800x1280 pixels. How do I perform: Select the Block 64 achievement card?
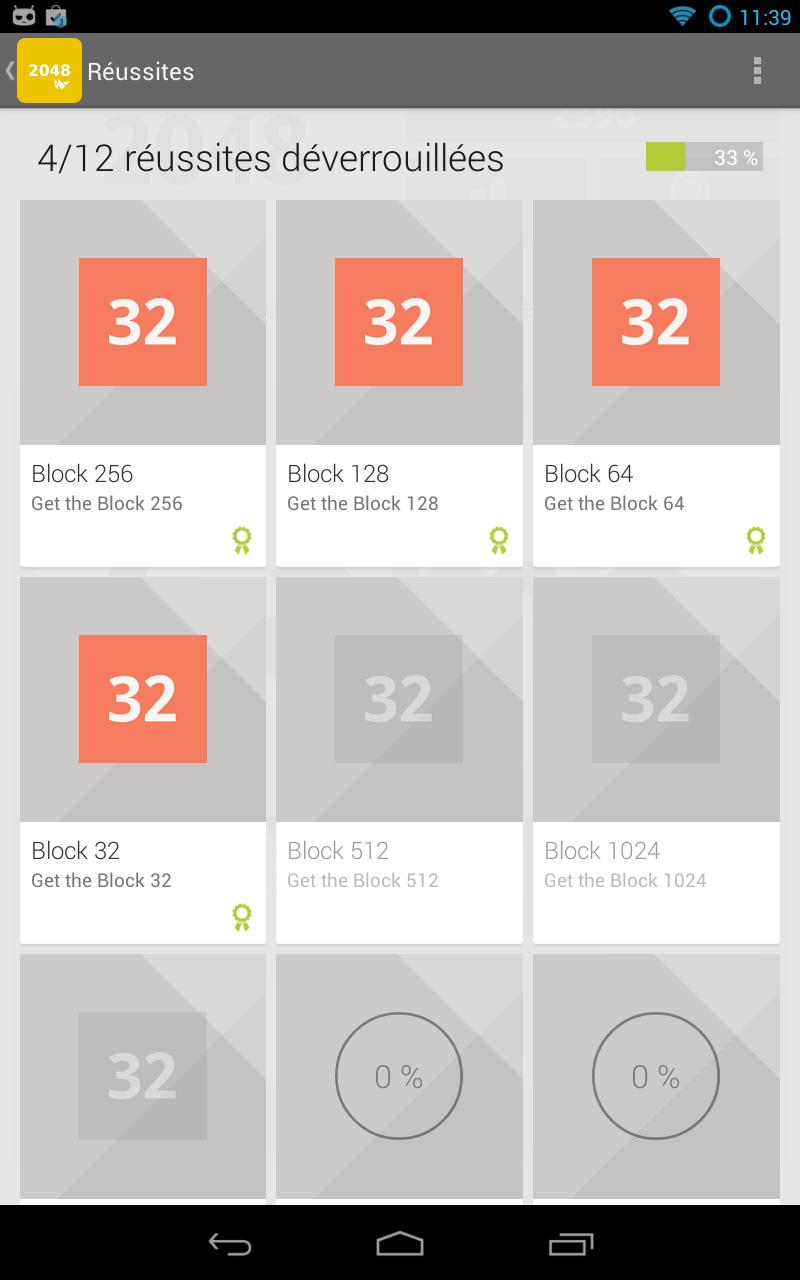[656, 380]
